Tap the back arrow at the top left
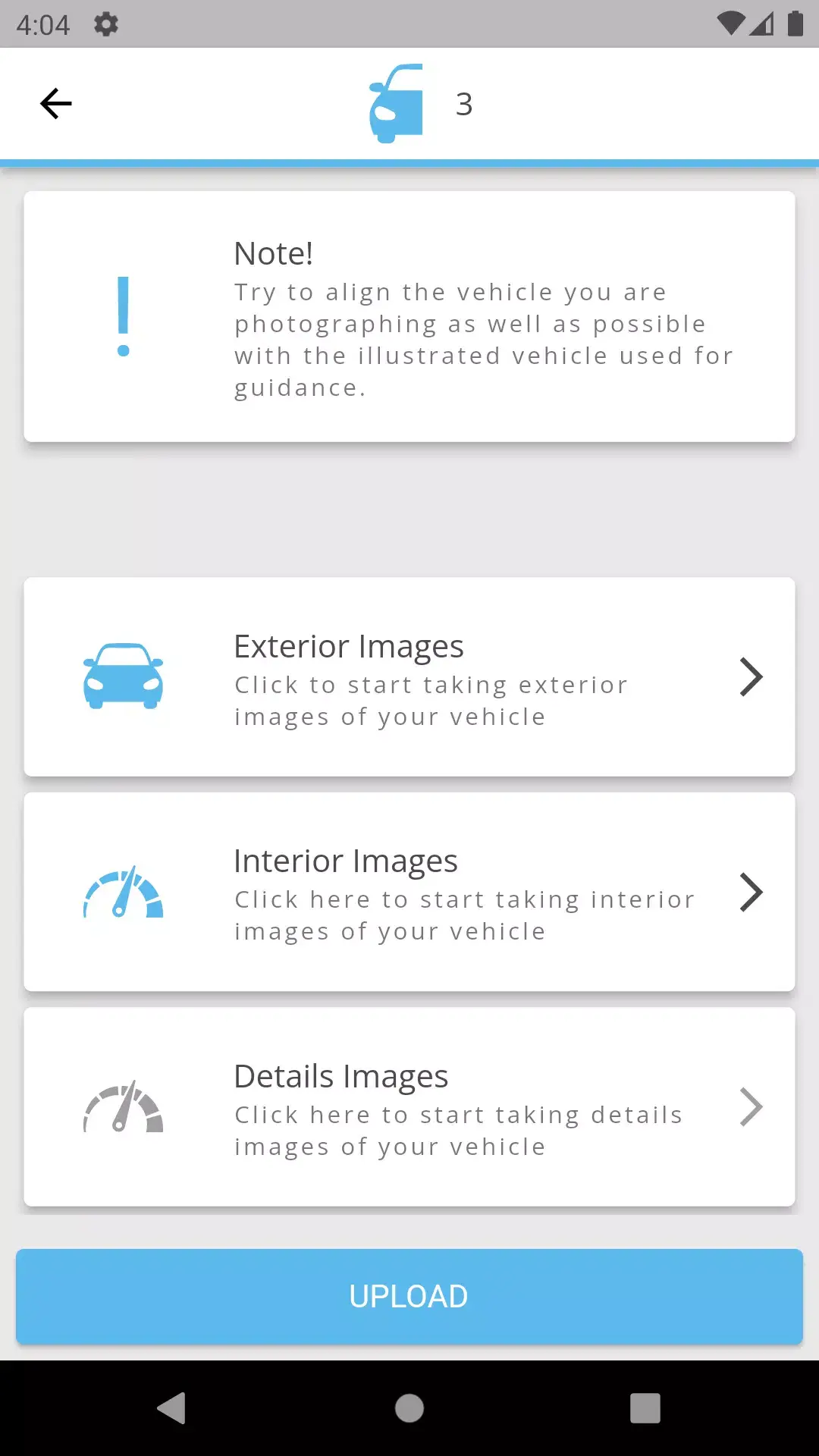 point(55,103)
